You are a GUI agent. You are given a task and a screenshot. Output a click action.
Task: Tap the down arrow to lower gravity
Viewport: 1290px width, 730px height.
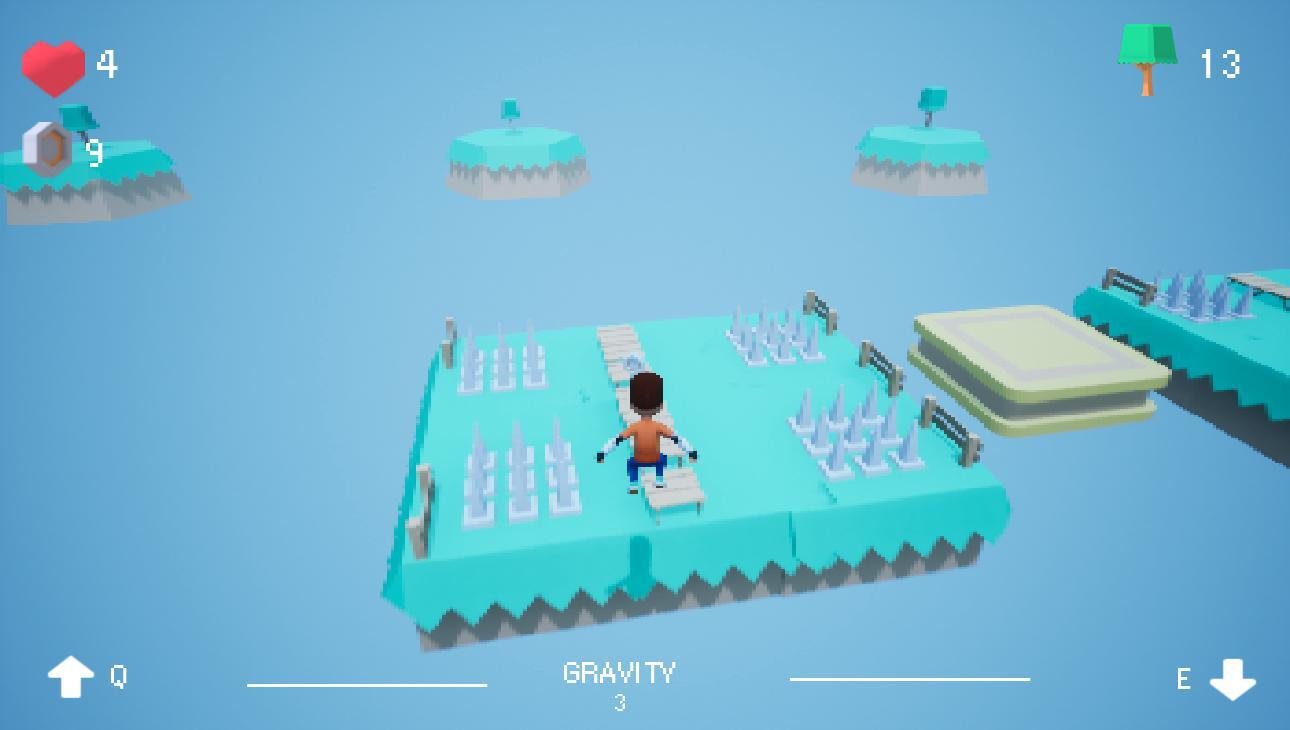pyautogui.click(x=1232, y=679)
